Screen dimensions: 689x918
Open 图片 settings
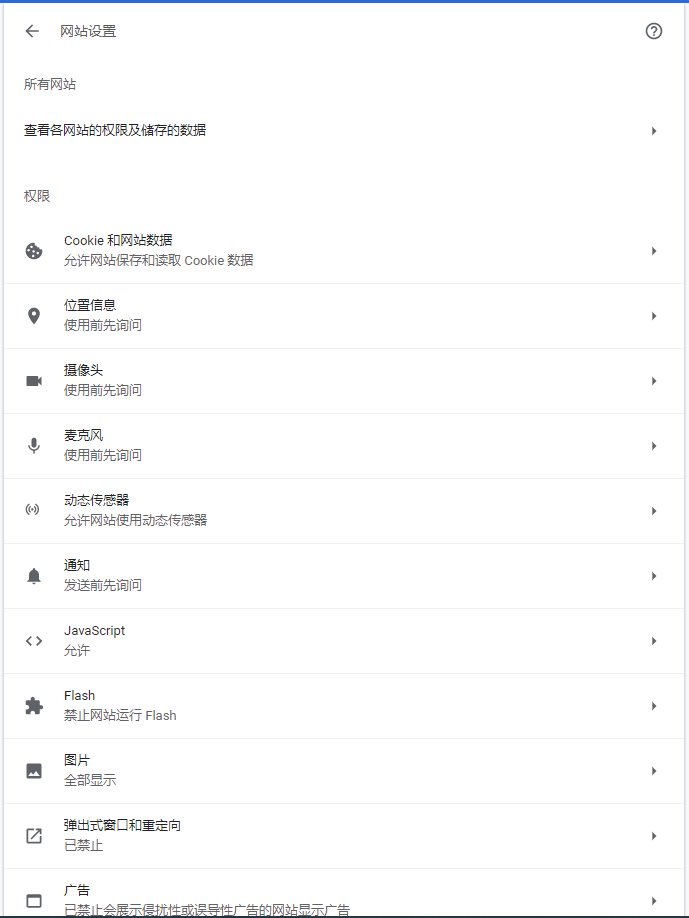click(340, 770)
